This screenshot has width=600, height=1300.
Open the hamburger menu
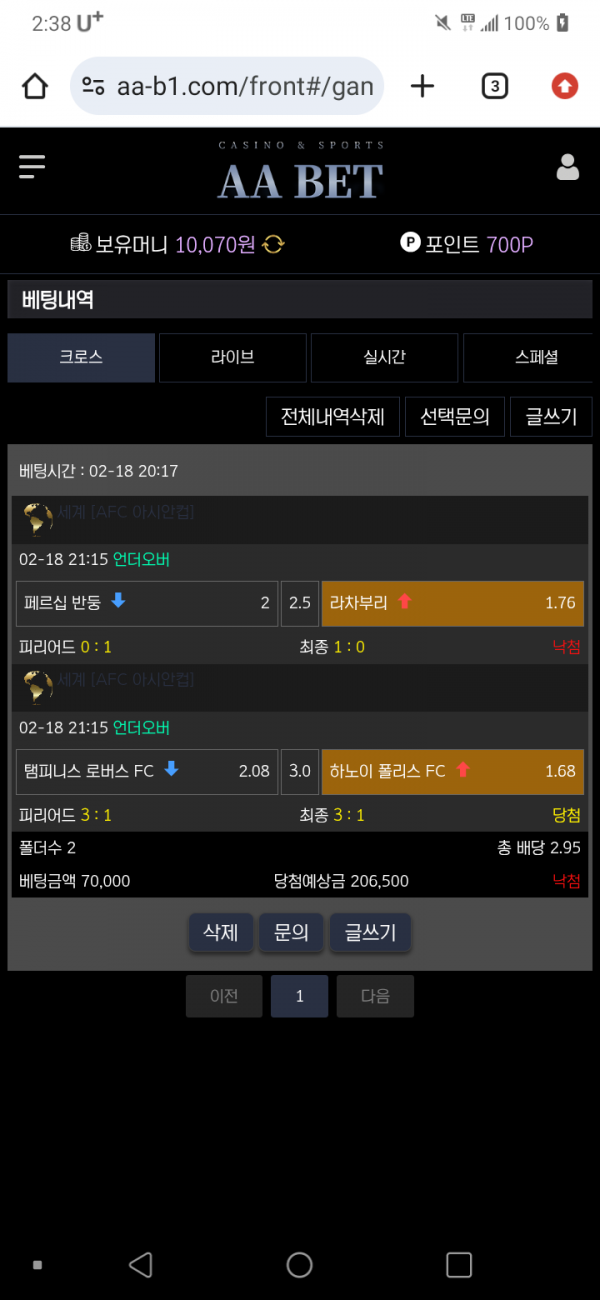click(32, 167)
